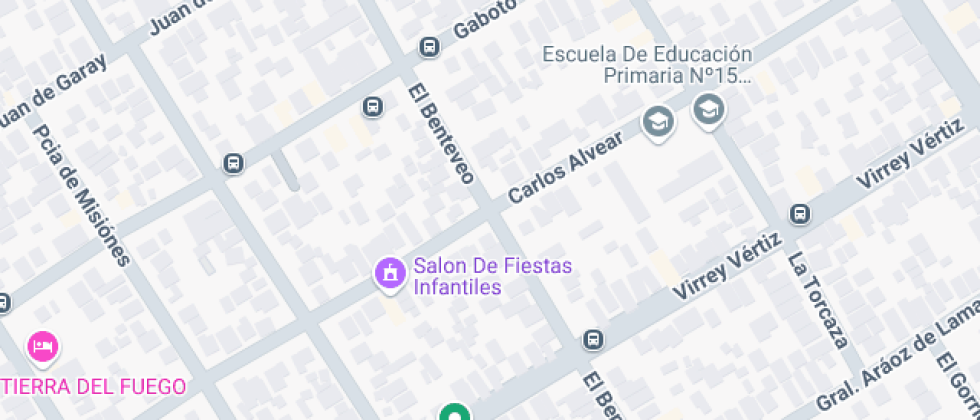Tap the bus stop on Gaboto street

pos(429,47)
